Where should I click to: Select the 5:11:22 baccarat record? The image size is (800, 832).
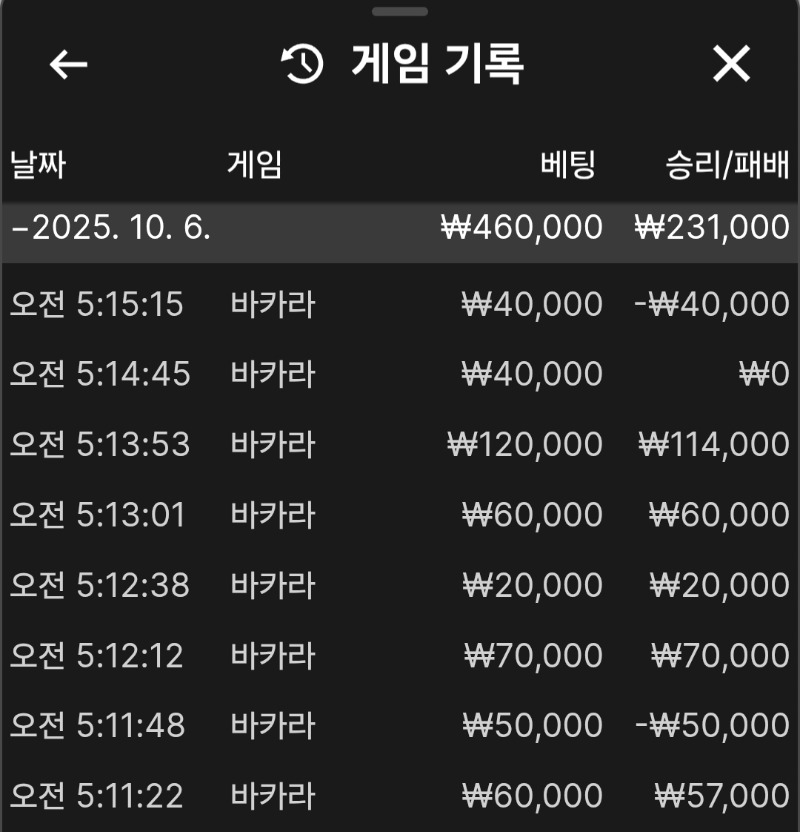tap(400, 796)
